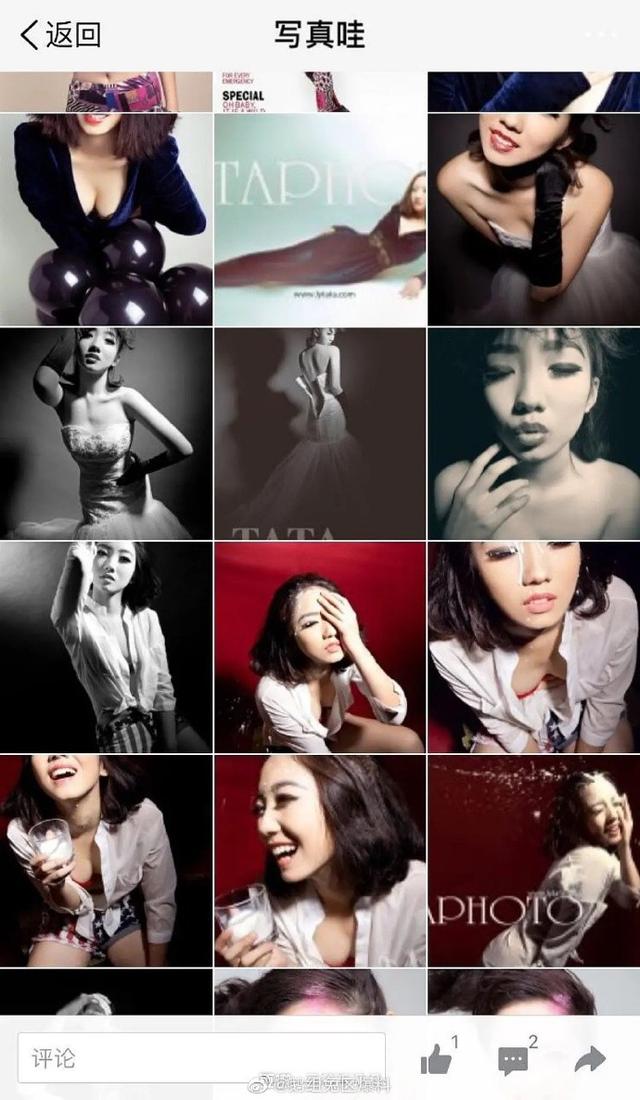Open the photo with black balloons
Image resolution: width=640 pixels, height=1100 pixels.
106,219
